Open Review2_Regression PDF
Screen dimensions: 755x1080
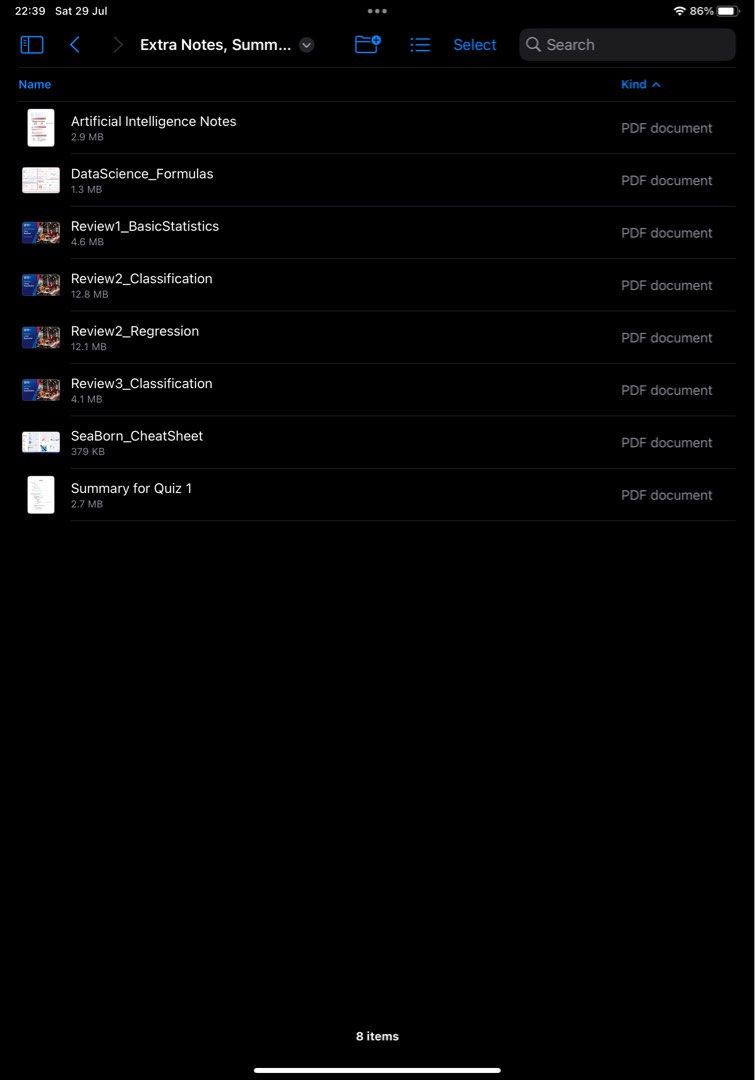click(135, 332)
